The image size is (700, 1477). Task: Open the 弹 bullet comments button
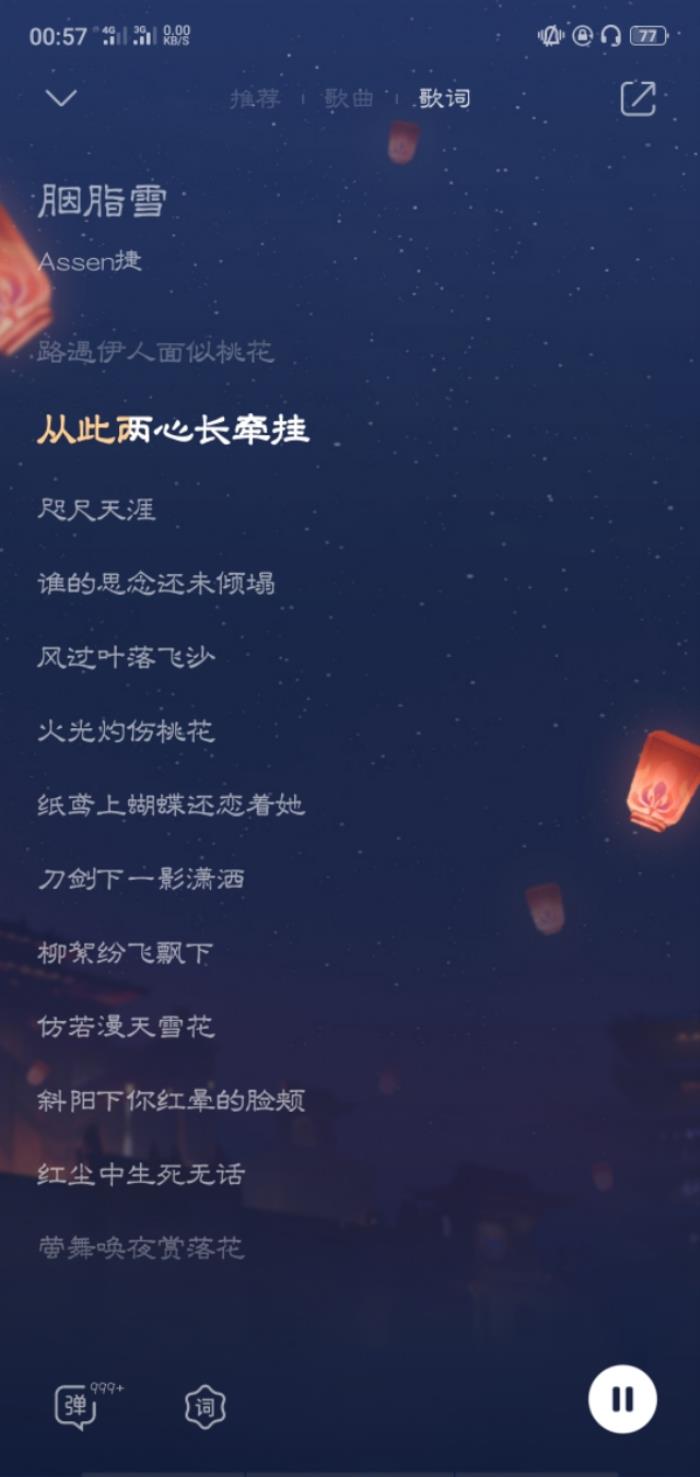pyautogui.click(x=77, y=1407)
